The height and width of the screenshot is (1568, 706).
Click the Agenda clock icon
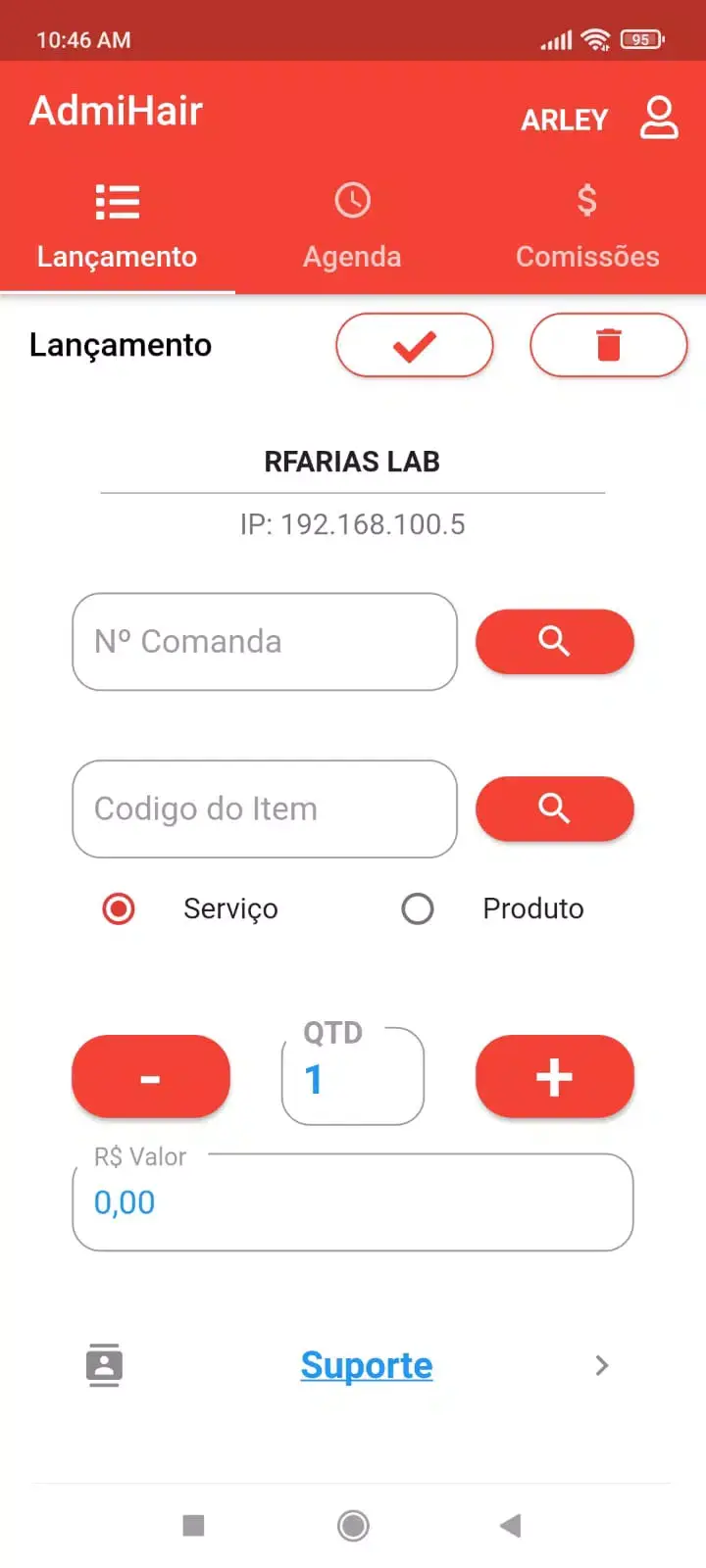point(352,200)
